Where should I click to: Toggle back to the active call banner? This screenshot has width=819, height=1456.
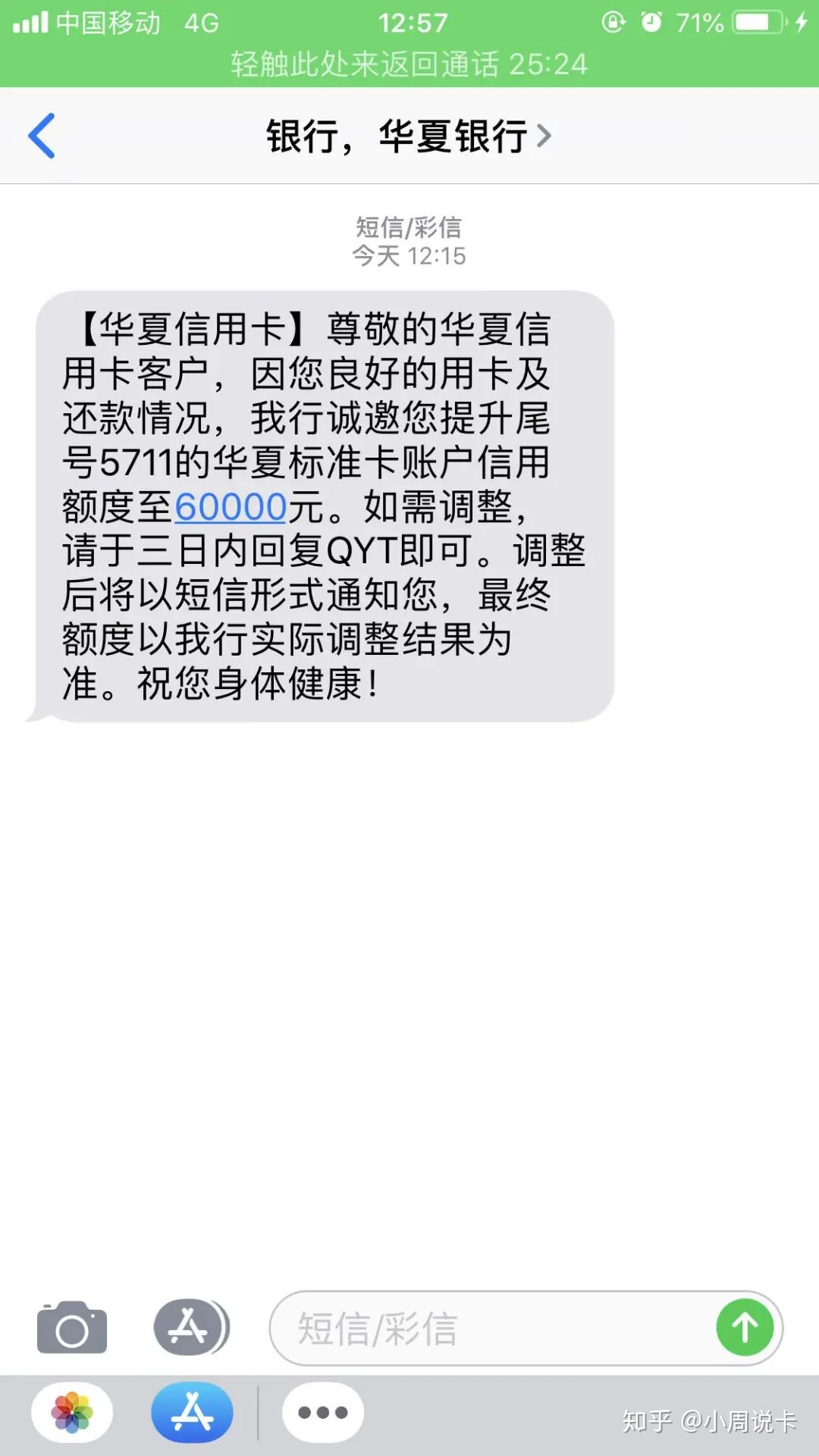409,67
